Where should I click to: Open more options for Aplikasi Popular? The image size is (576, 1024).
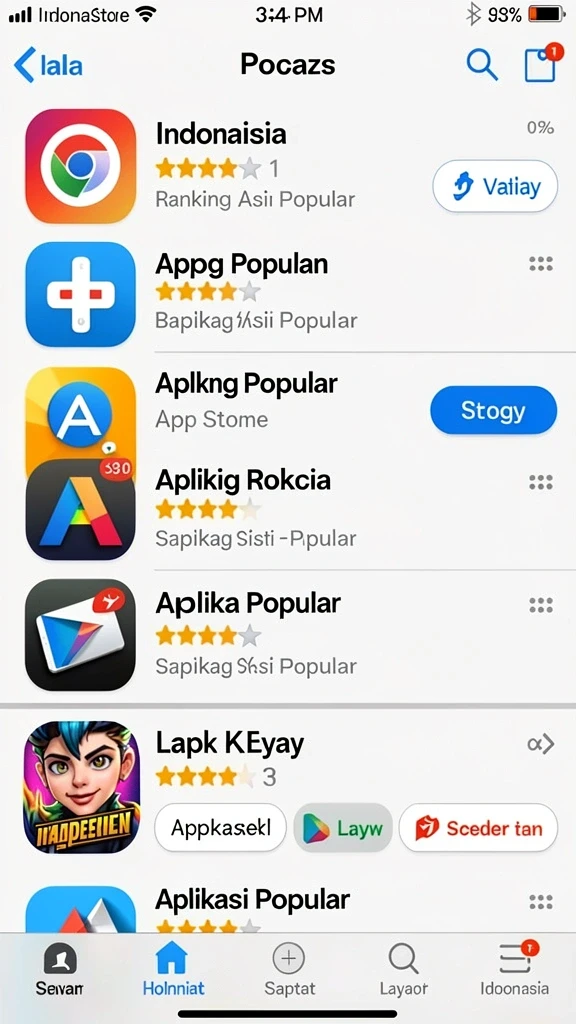pos(541,903)
